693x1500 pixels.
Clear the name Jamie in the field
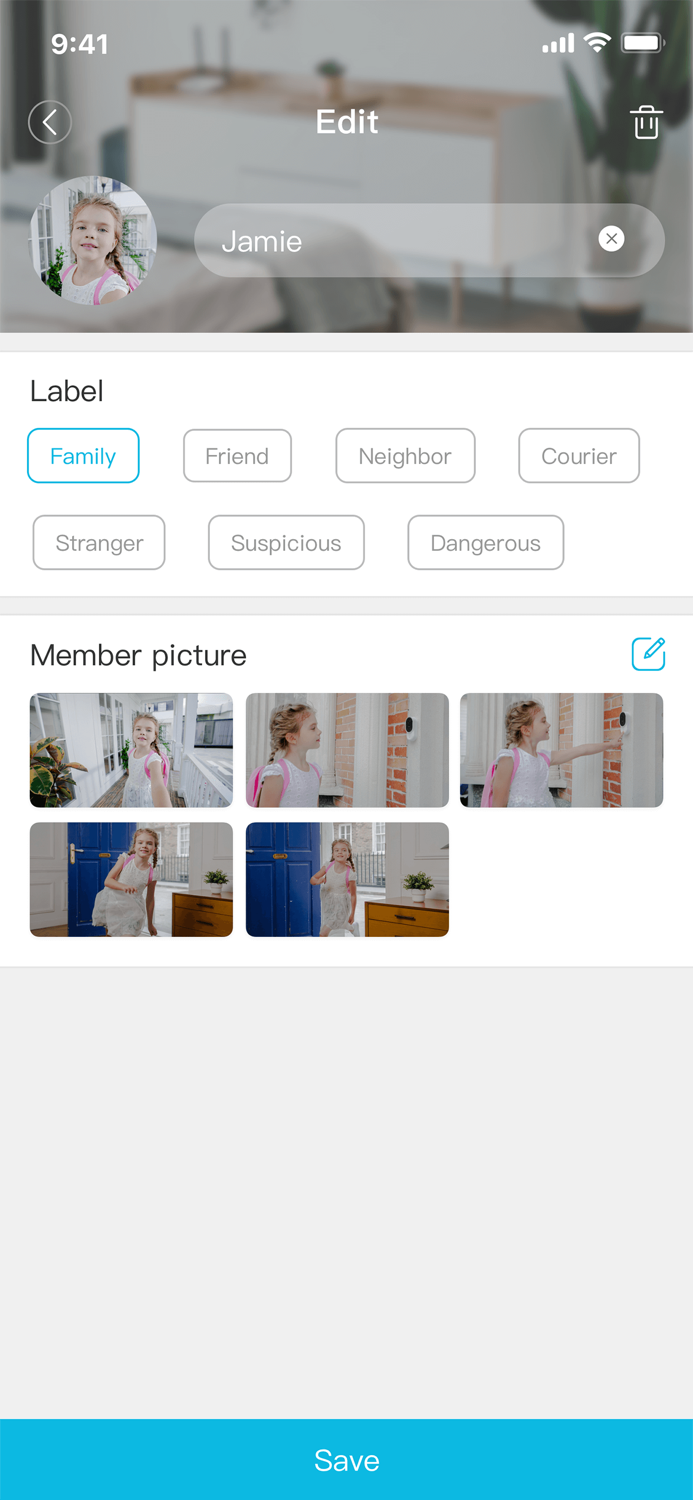(612, 238)
